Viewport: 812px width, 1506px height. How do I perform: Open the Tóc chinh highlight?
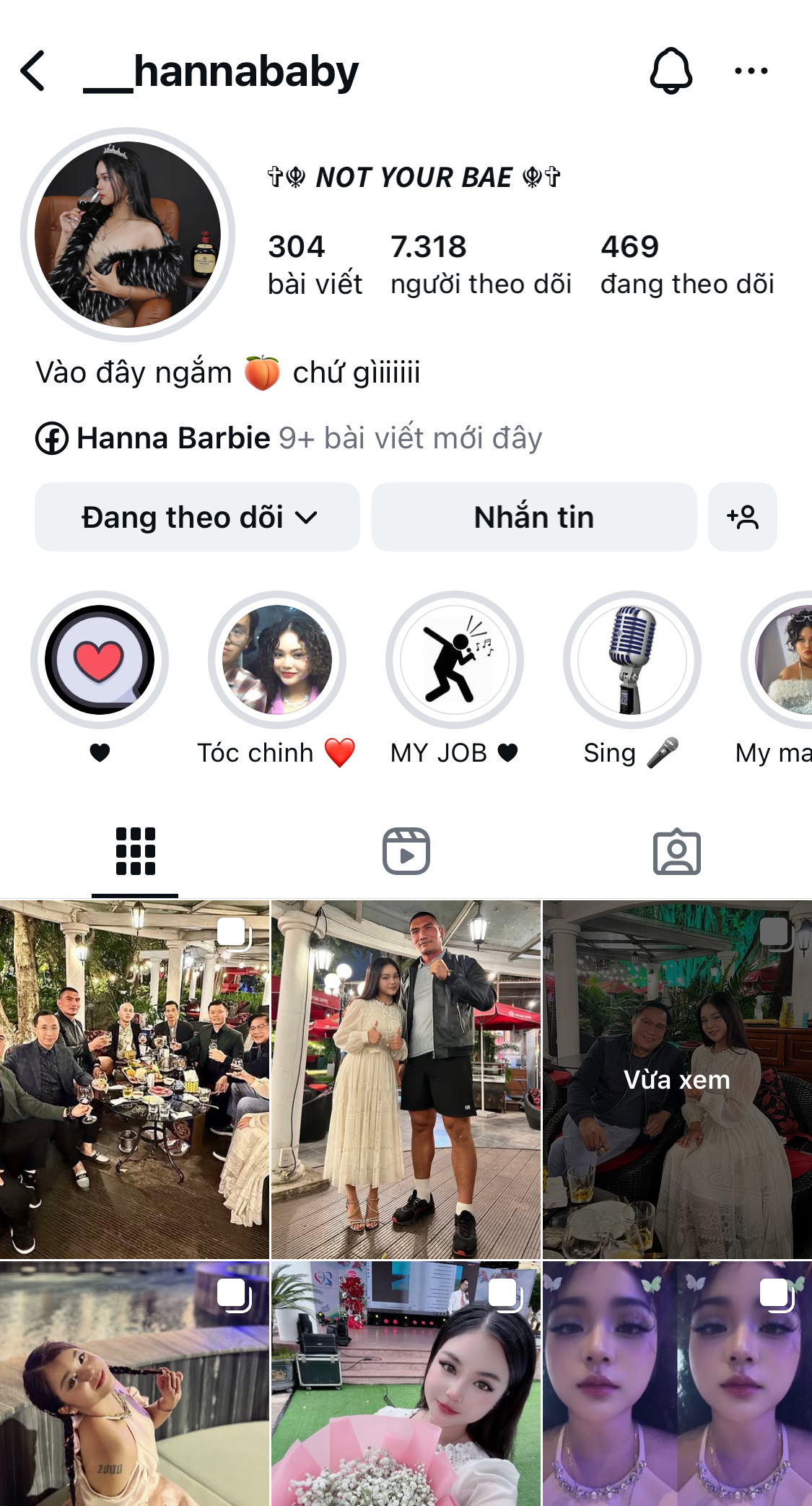coord(277,660)
